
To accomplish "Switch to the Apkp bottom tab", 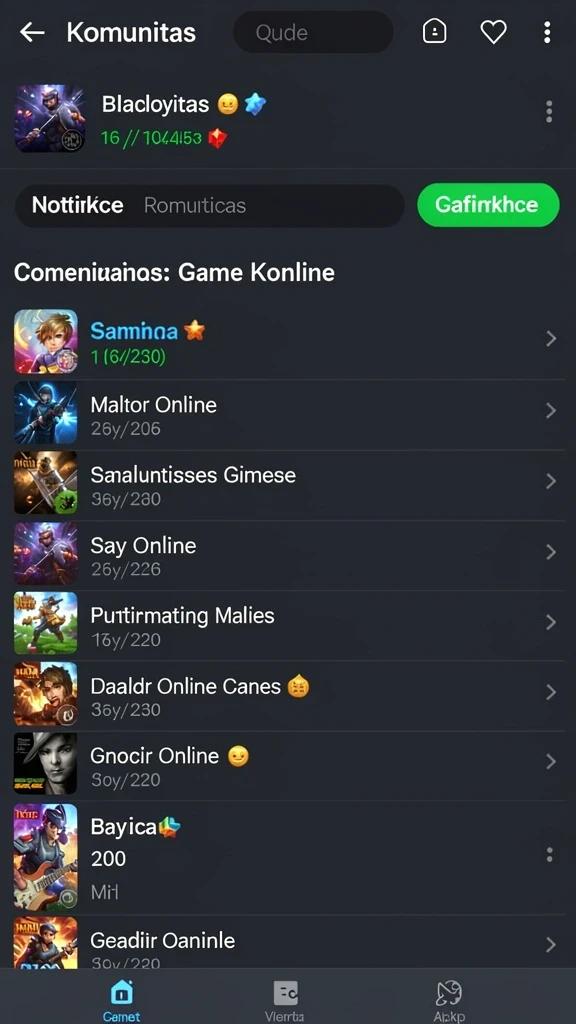I will (x=449, y=999).
